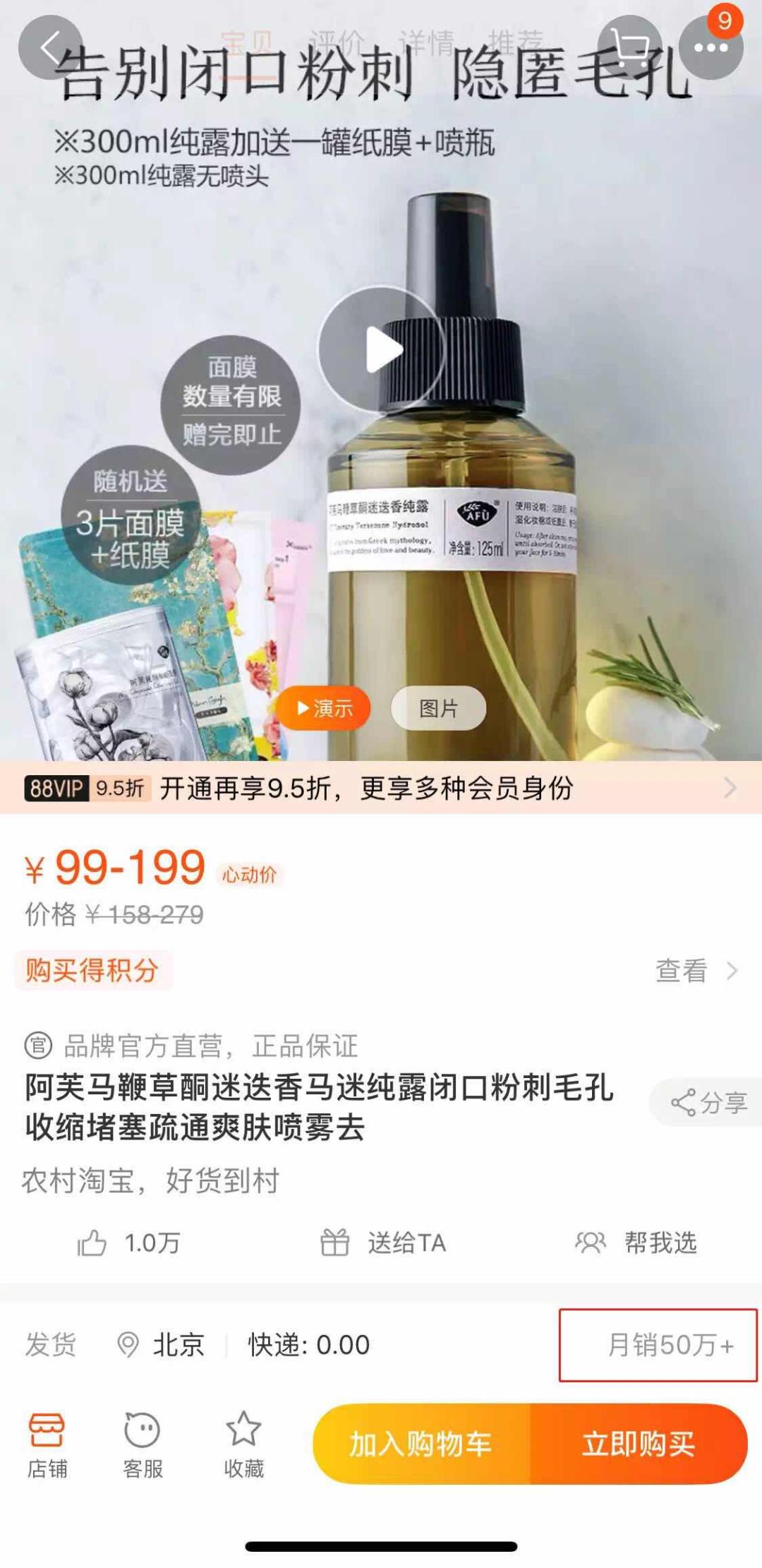This screenshot has height=1568, width=762.
Task: Send product as gift via 送给TA
Action: [x=383, y=1243]
